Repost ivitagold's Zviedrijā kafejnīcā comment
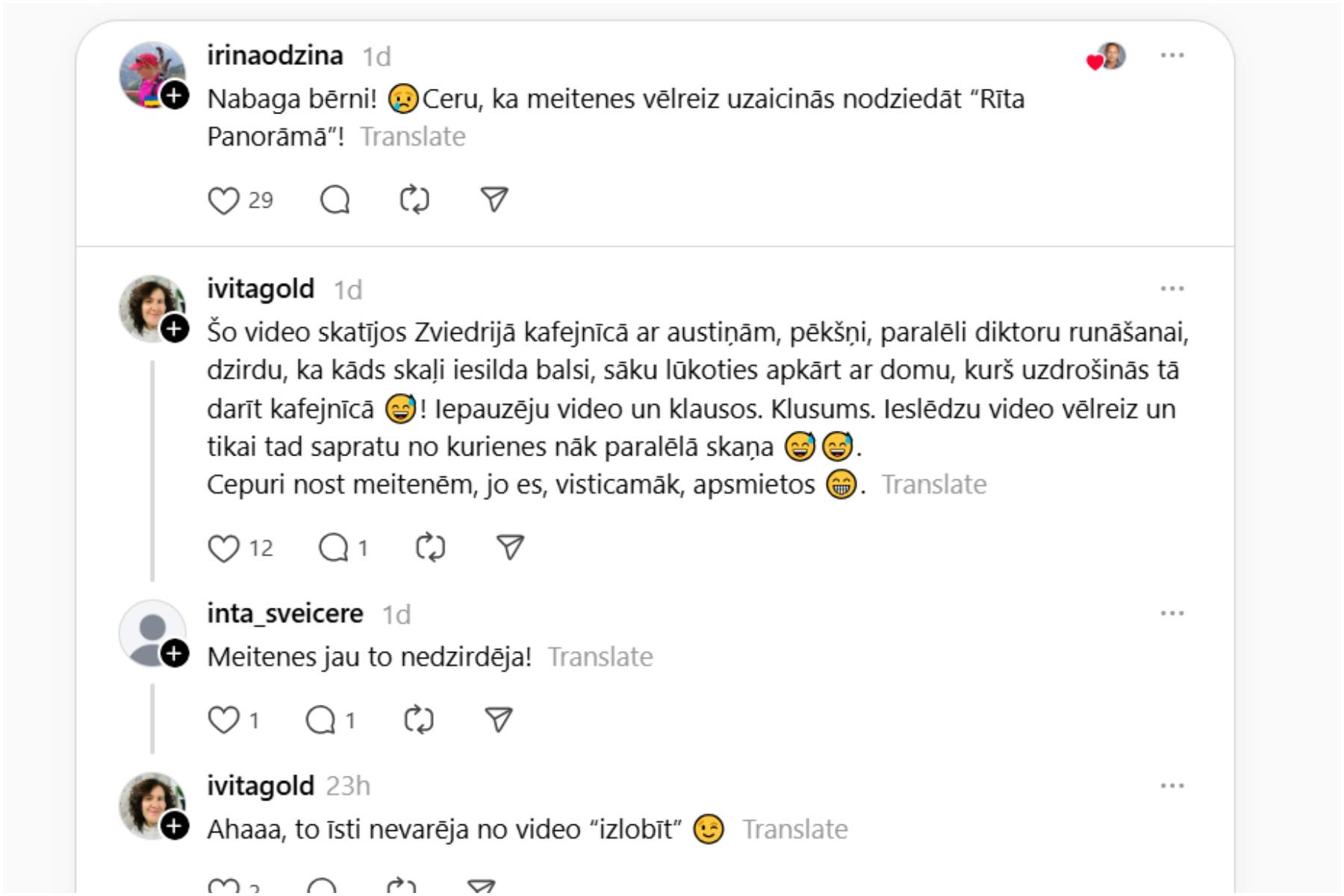Viewport: 1344px width, 896px height. tap(430, 548)
